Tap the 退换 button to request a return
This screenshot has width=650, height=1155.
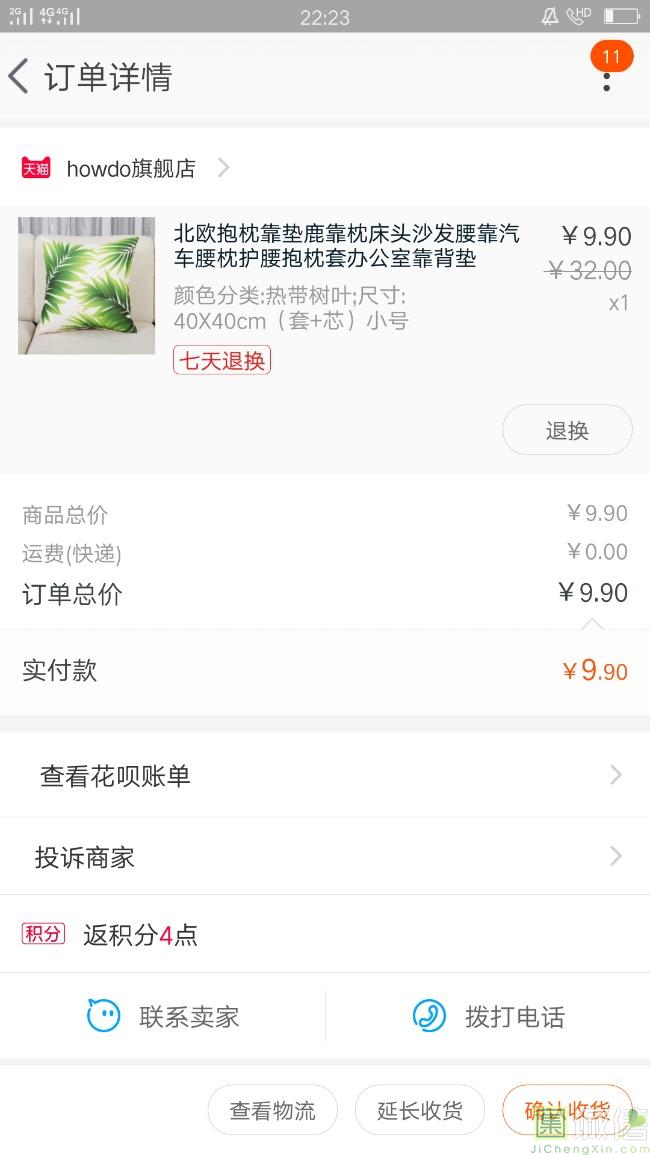tap(567, 430)
